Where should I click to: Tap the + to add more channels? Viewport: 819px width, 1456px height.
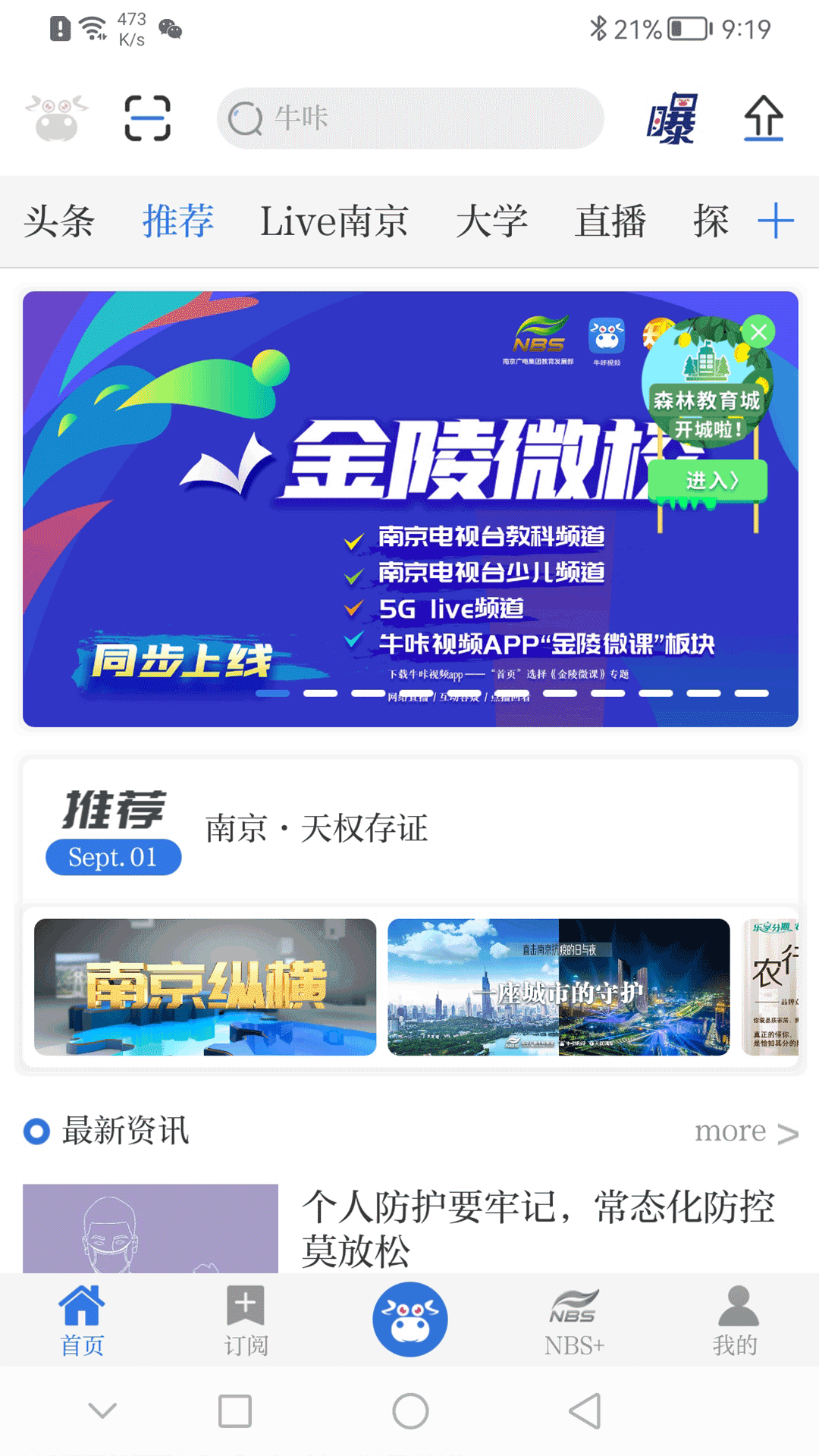point(774,221)
